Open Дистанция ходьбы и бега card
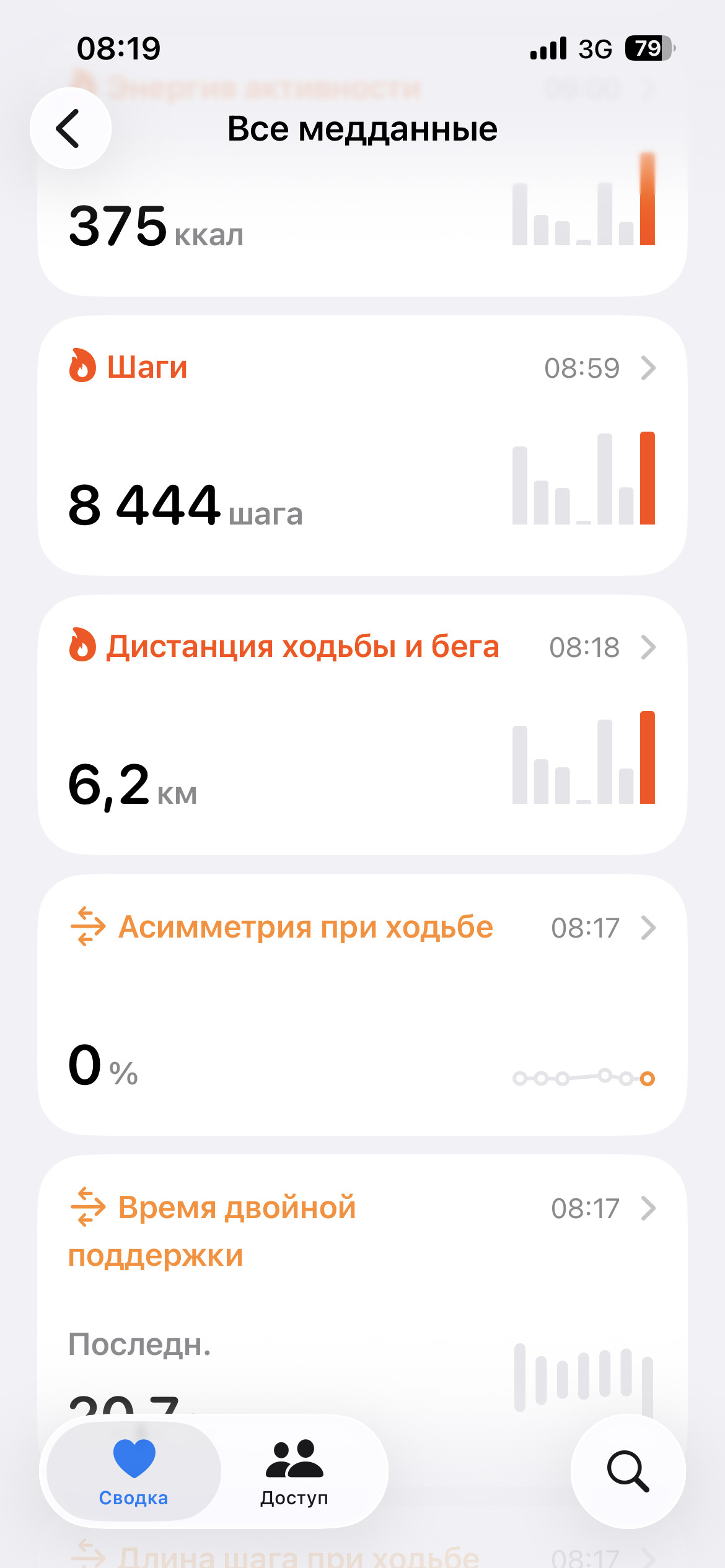725x1568 pixels. click(362, 725)
